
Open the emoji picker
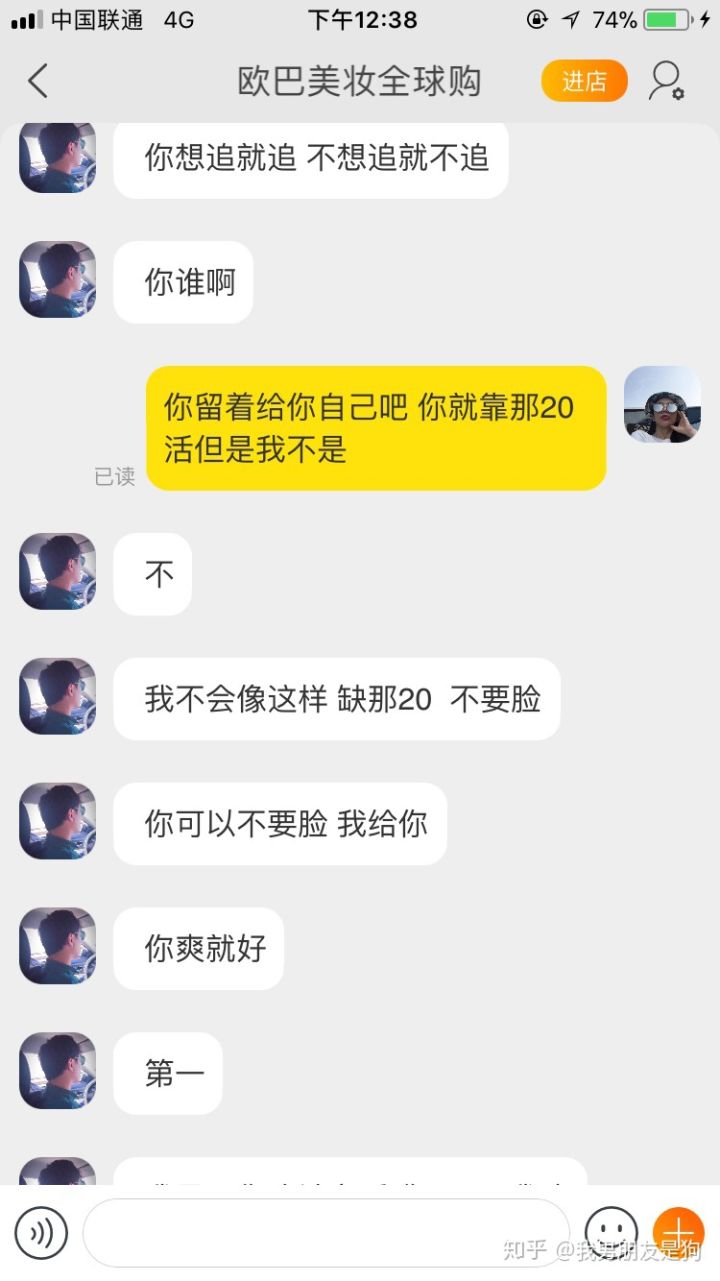pos(610,1232)
